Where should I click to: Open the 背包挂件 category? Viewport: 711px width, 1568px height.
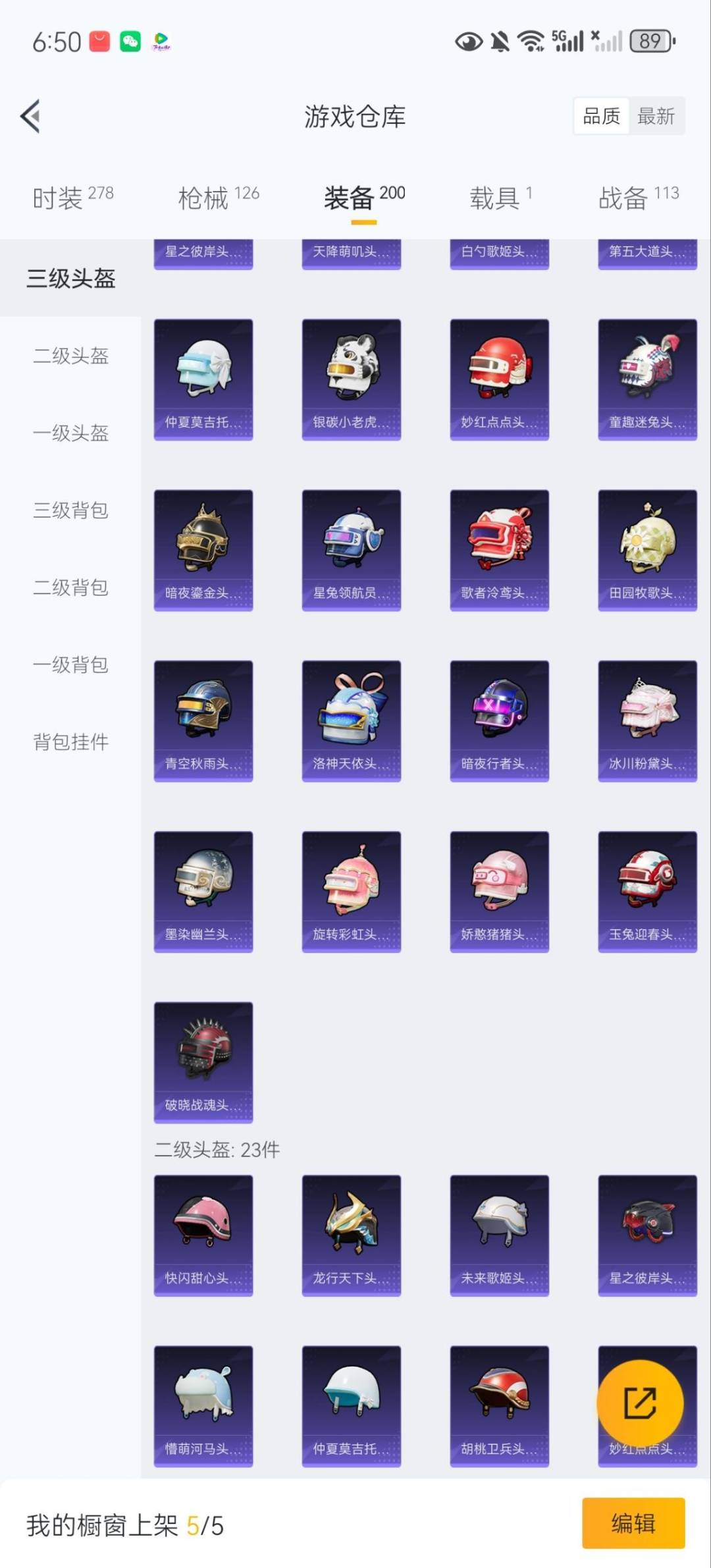tap(69, 742)
